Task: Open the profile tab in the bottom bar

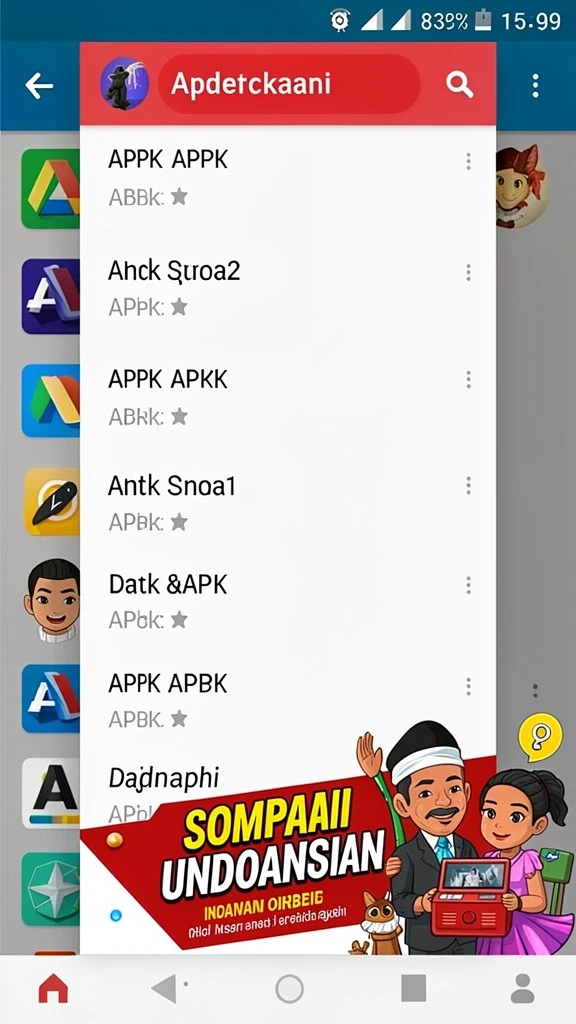Action: pos(522,988)
